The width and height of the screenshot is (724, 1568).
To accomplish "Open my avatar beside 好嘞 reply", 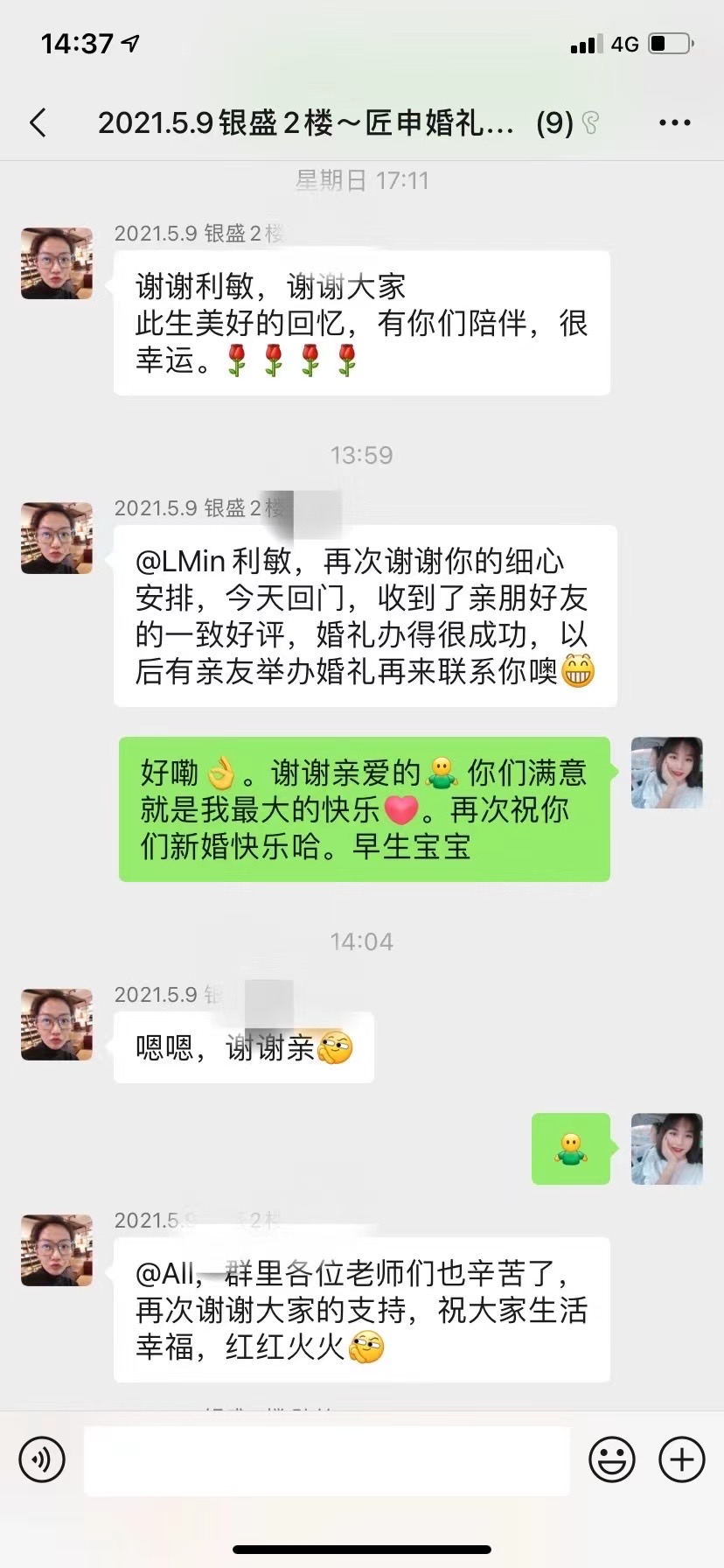I will (x=667, y=773).
